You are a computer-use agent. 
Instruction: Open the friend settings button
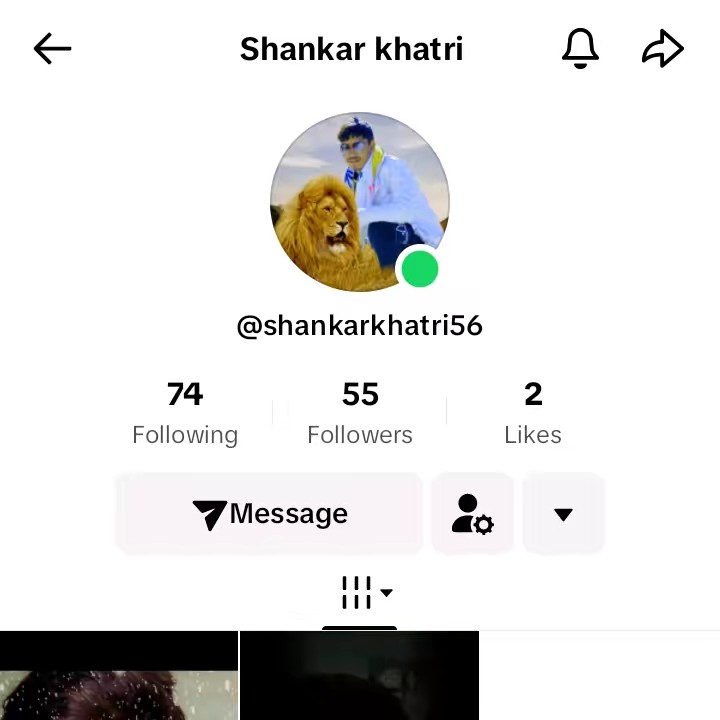(472, 514)
